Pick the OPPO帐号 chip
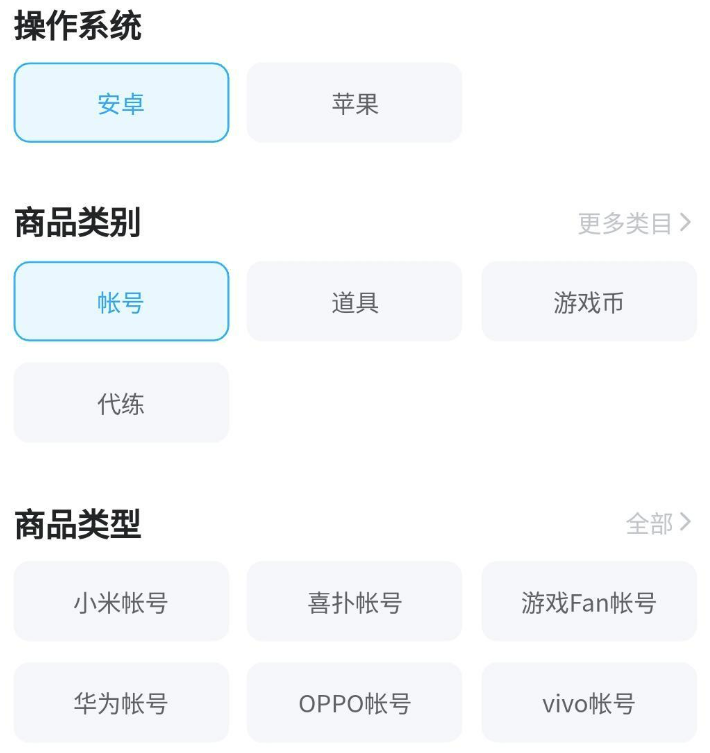The height and width of the screenshot is (753, 710). pyautogui.click(x=354, y=703)
